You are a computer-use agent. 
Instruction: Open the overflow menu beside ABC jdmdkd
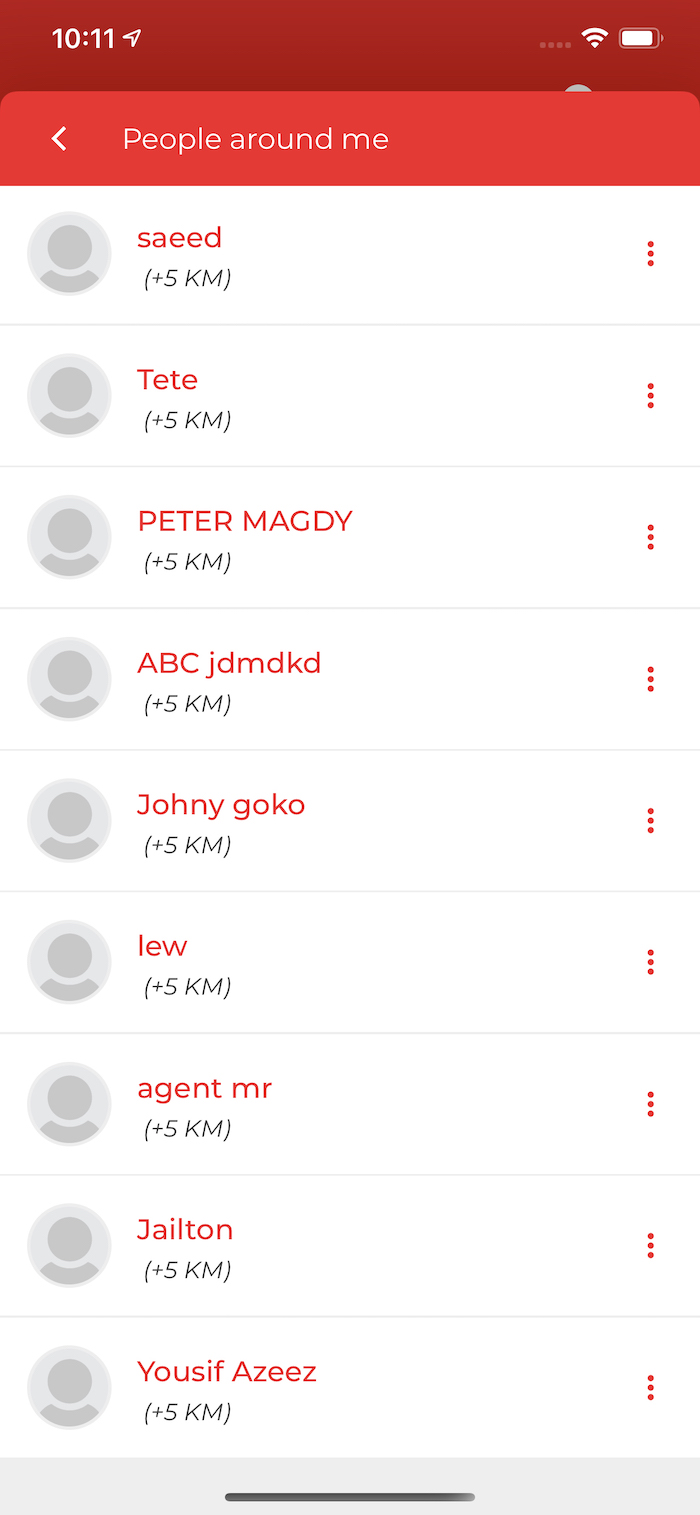650,680
